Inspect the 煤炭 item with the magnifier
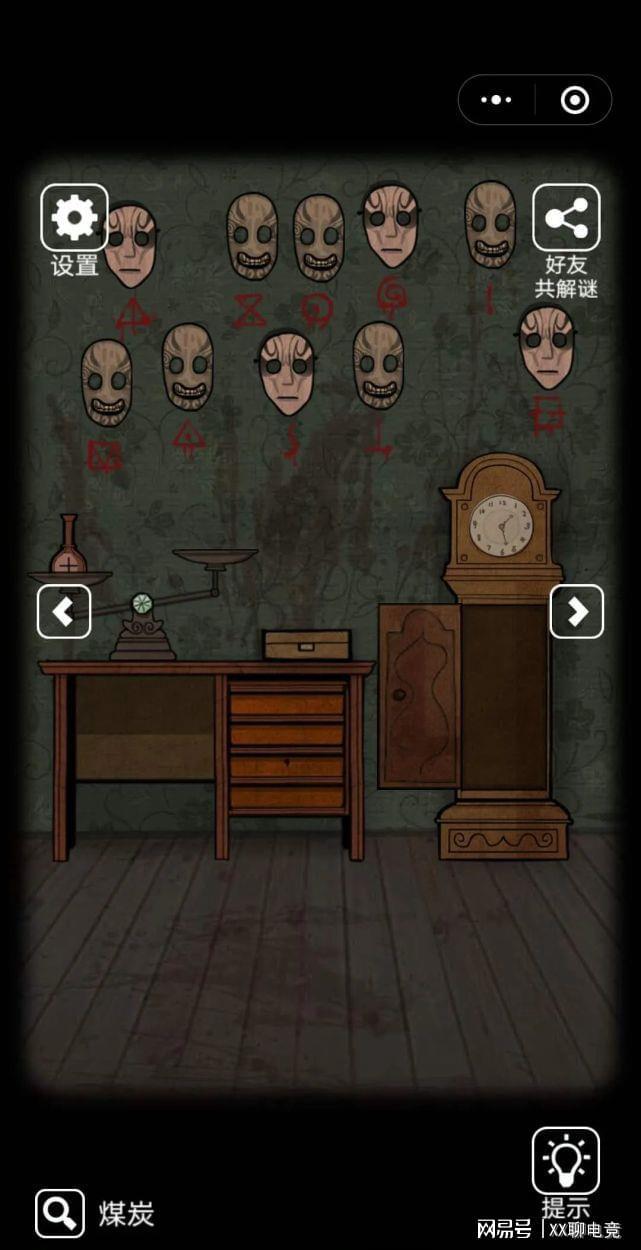The height and width of the screenshot is (1250, 641). coord(60,1214)
